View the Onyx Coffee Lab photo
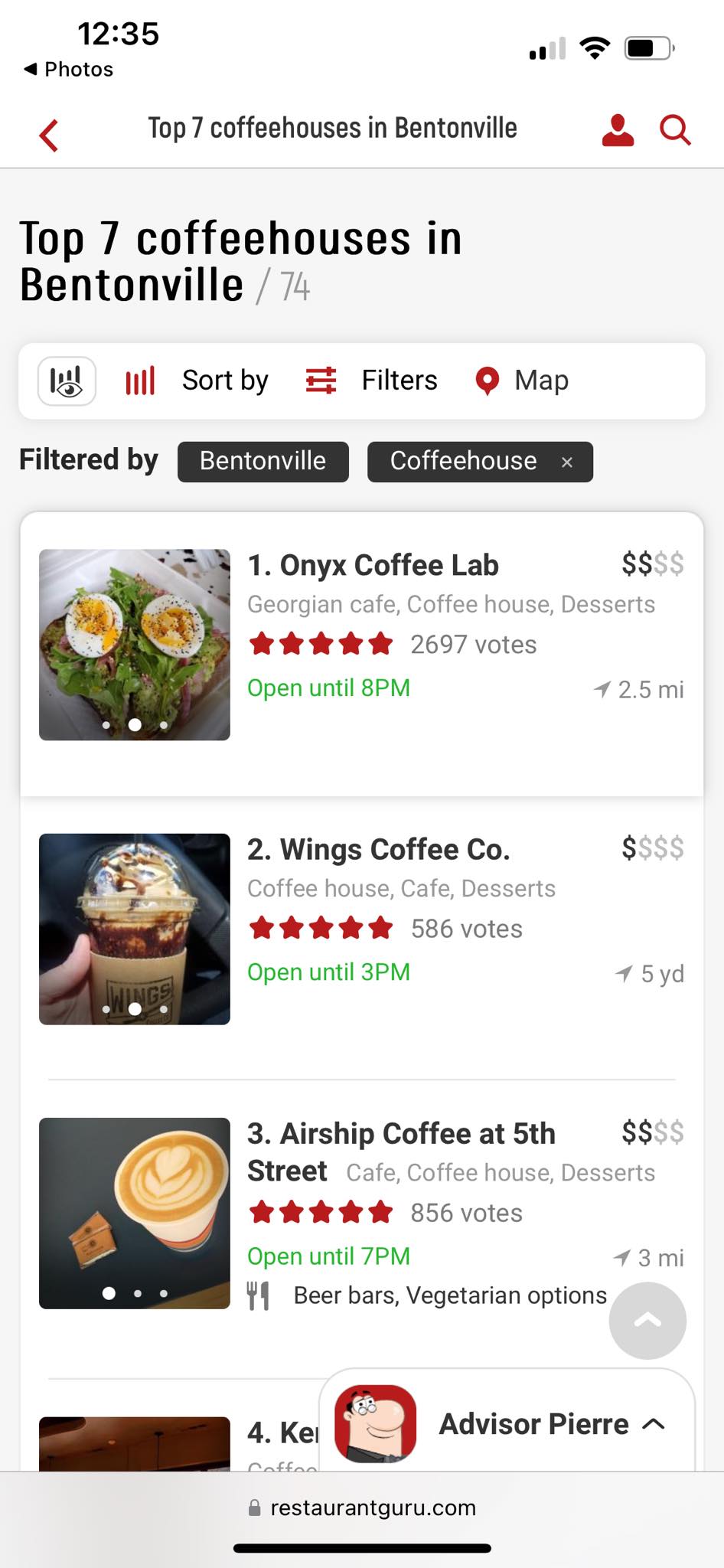The width and height of the screenshot is (724, 1568). [135, 645]
